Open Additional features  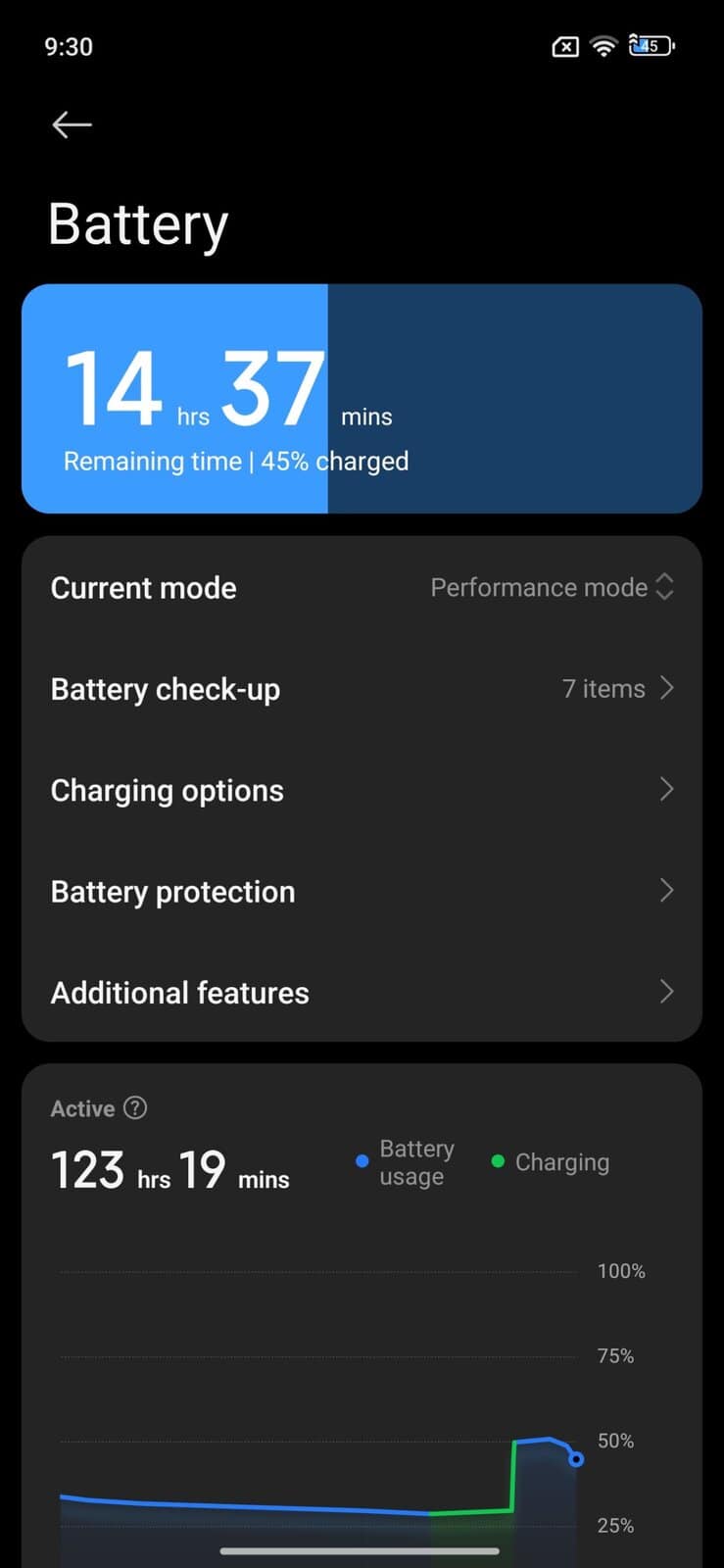click(362, 993)
